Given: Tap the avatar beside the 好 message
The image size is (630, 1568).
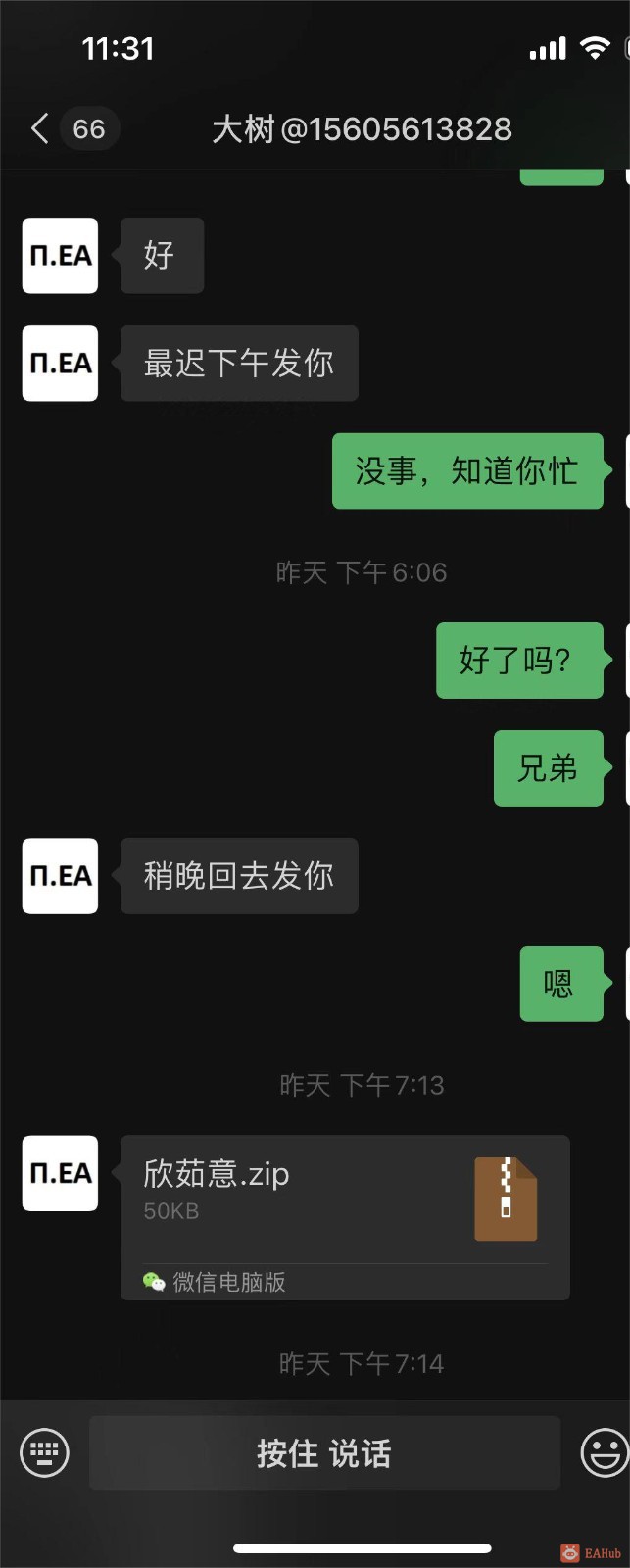Looking at the screenshot, I should point(61,256).
